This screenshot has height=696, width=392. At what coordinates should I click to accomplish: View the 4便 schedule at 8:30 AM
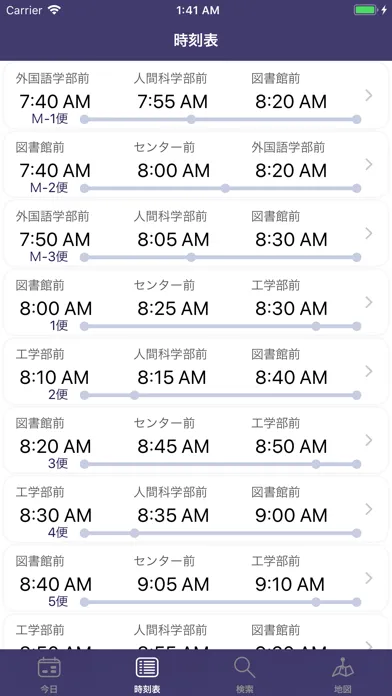click(x=196, y=509)
